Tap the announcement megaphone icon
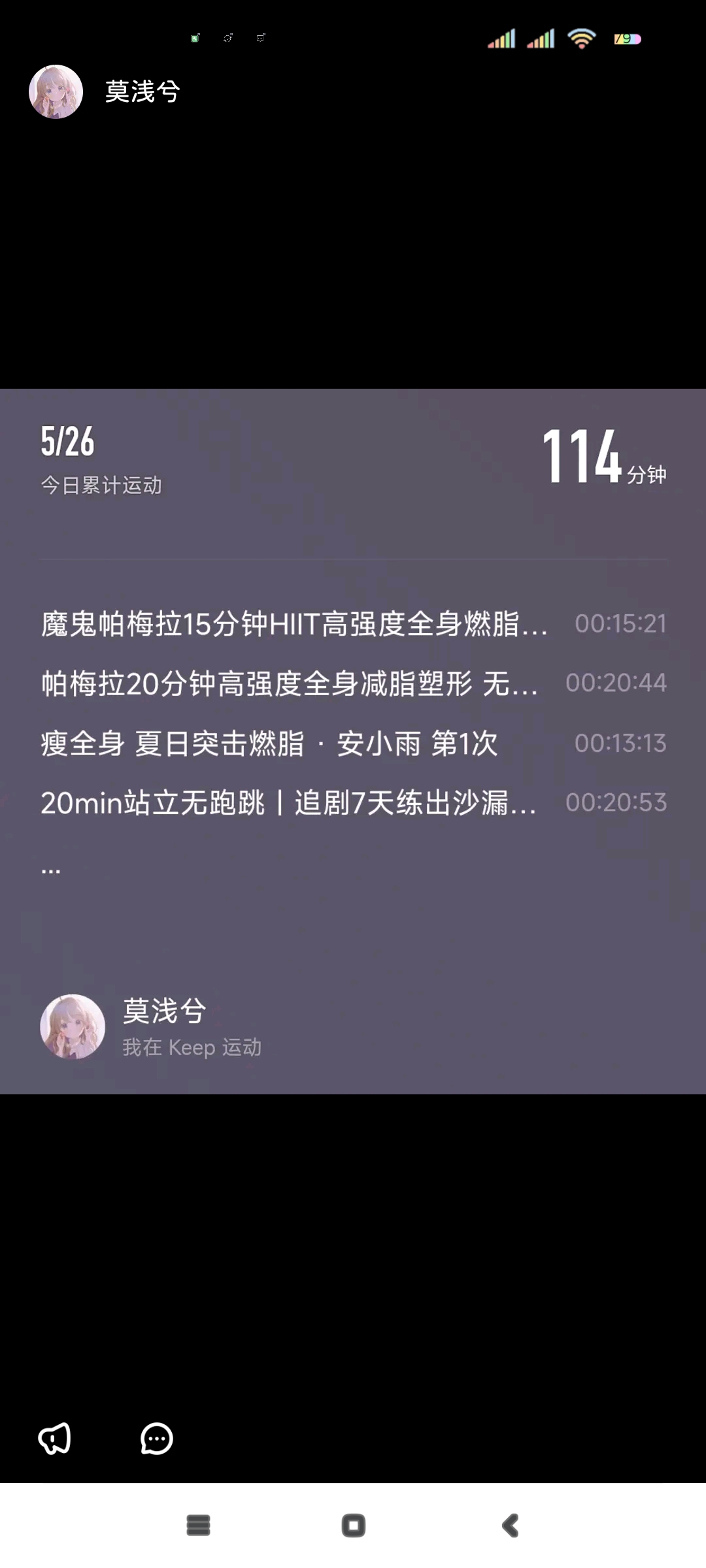The image size is (706, 1568). click(x=54, y=1439)
